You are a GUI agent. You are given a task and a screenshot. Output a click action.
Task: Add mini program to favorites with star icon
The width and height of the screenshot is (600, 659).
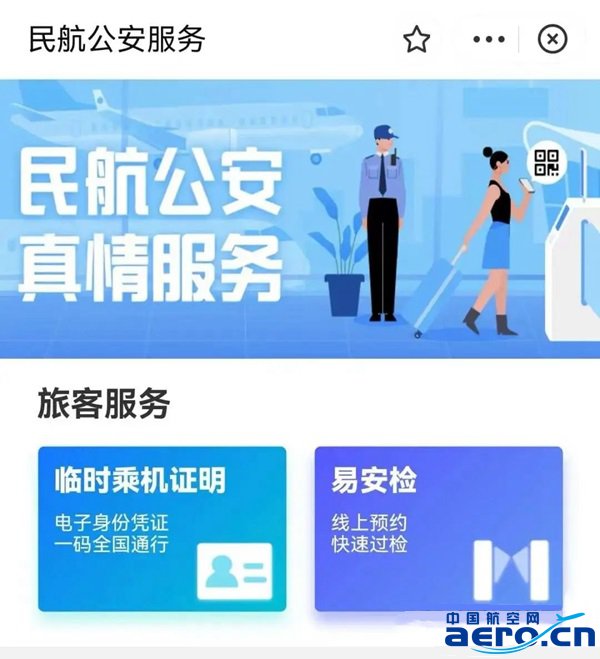click(416, 40)
